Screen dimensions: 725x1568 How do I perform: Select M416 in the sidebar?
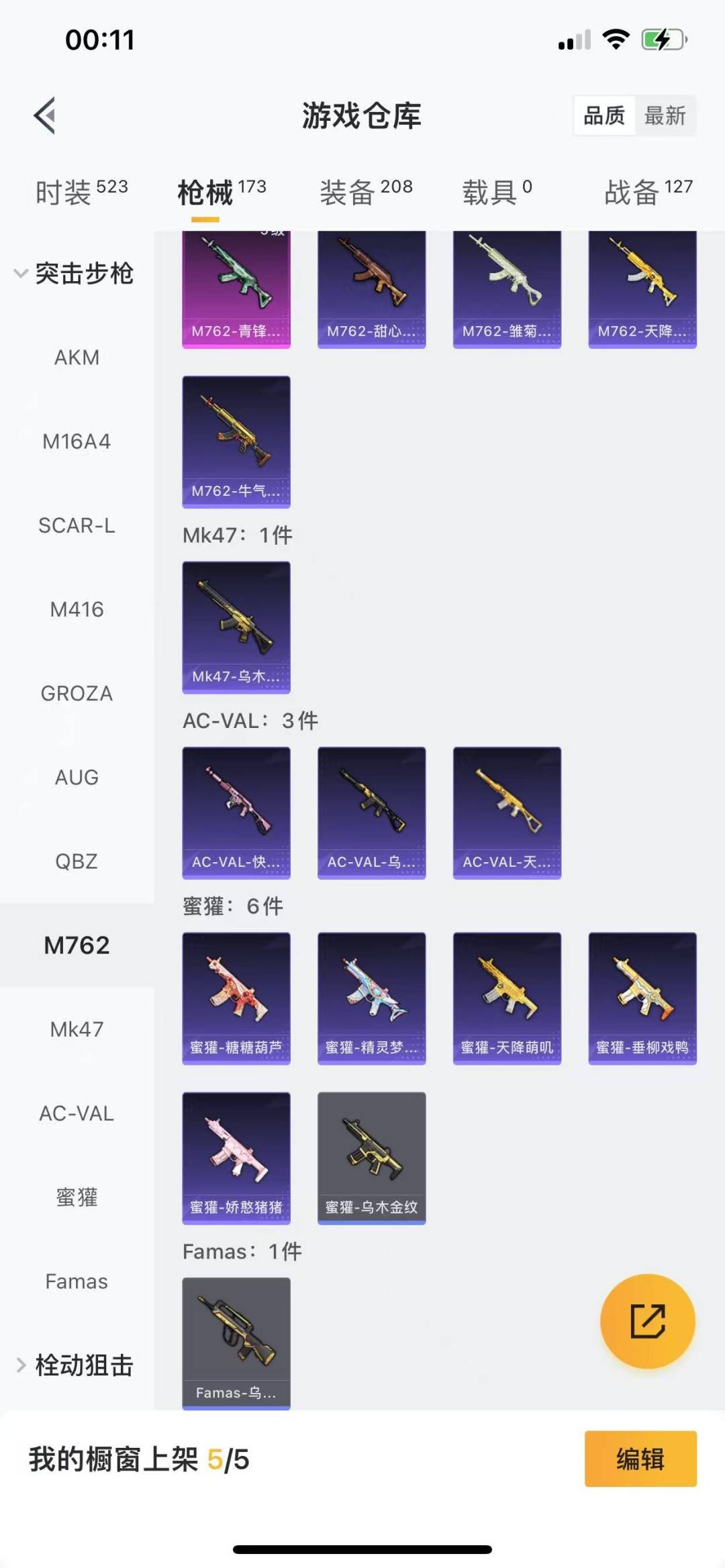click(77, 609)
